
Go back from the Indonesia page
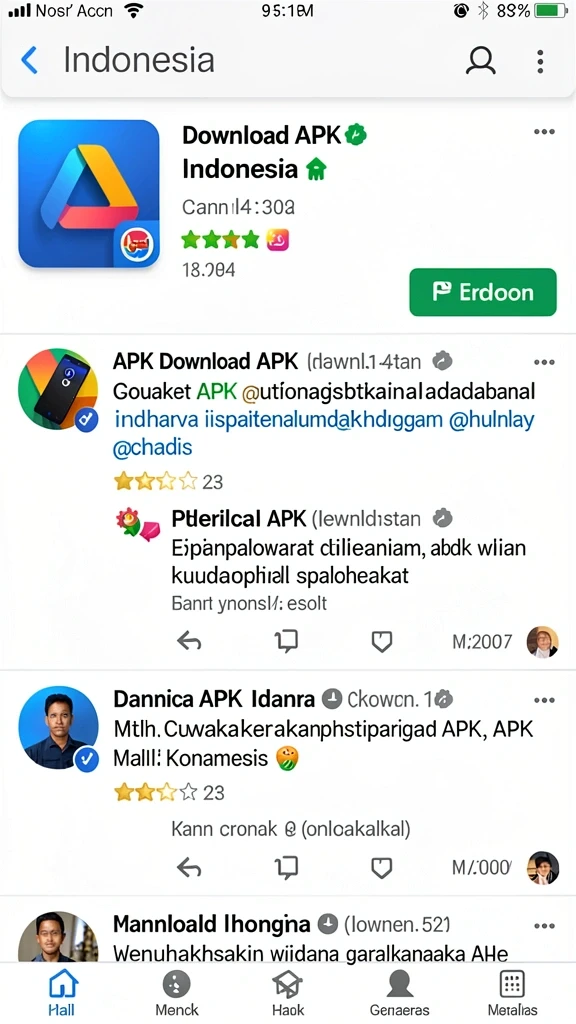[x=29, y=60]
